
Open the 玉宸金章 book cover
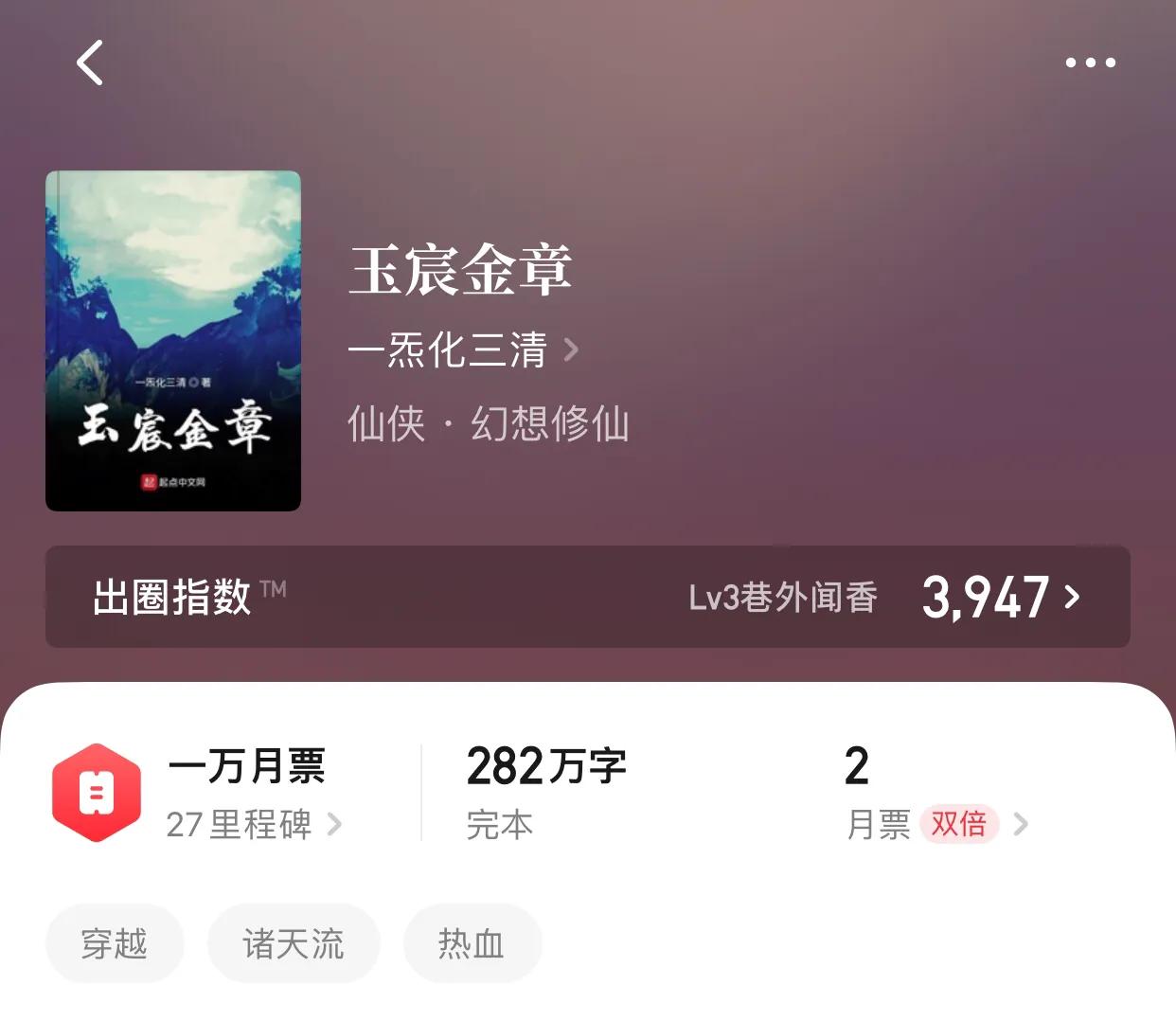(x=173, y=341)
